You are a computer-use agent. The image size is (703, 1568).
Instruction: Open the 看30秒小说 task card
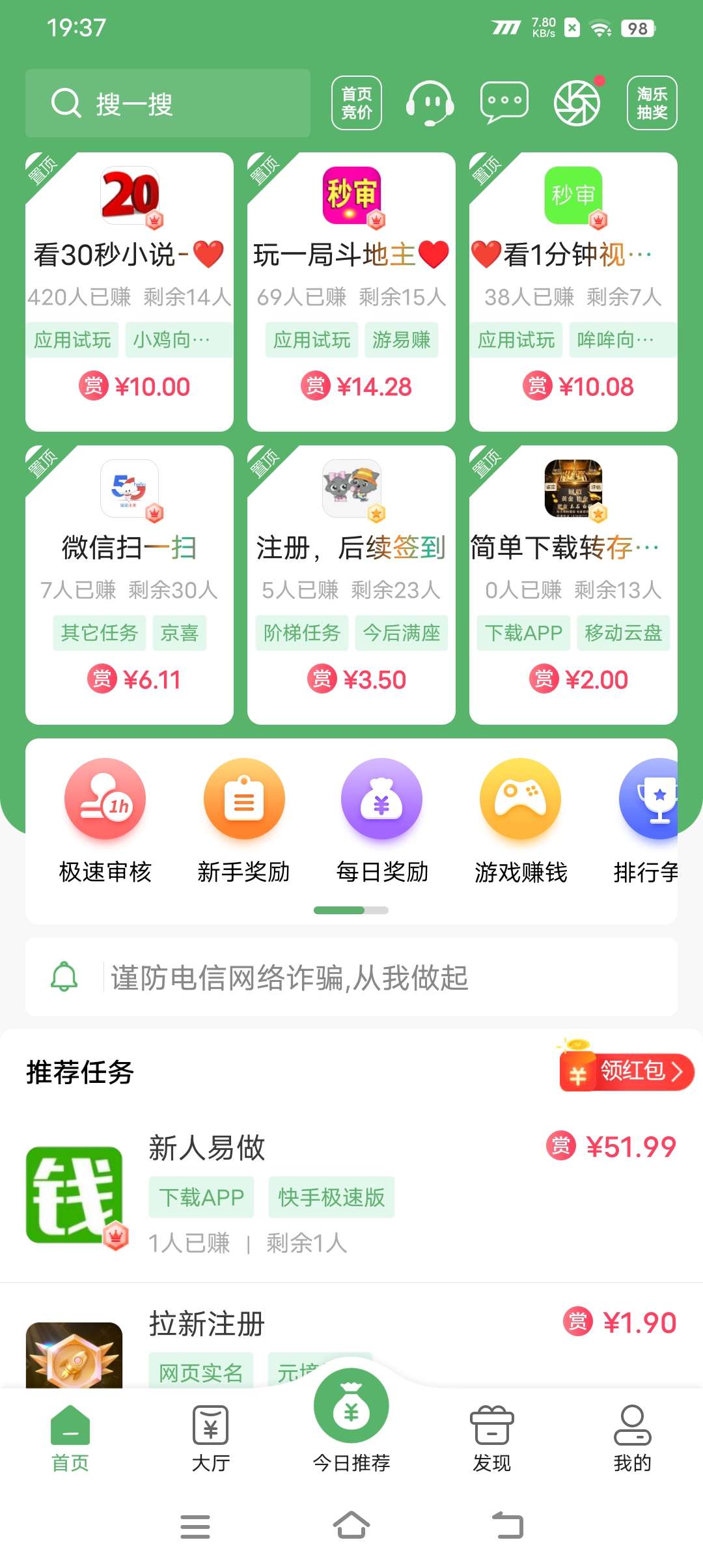tap(130, 292)
